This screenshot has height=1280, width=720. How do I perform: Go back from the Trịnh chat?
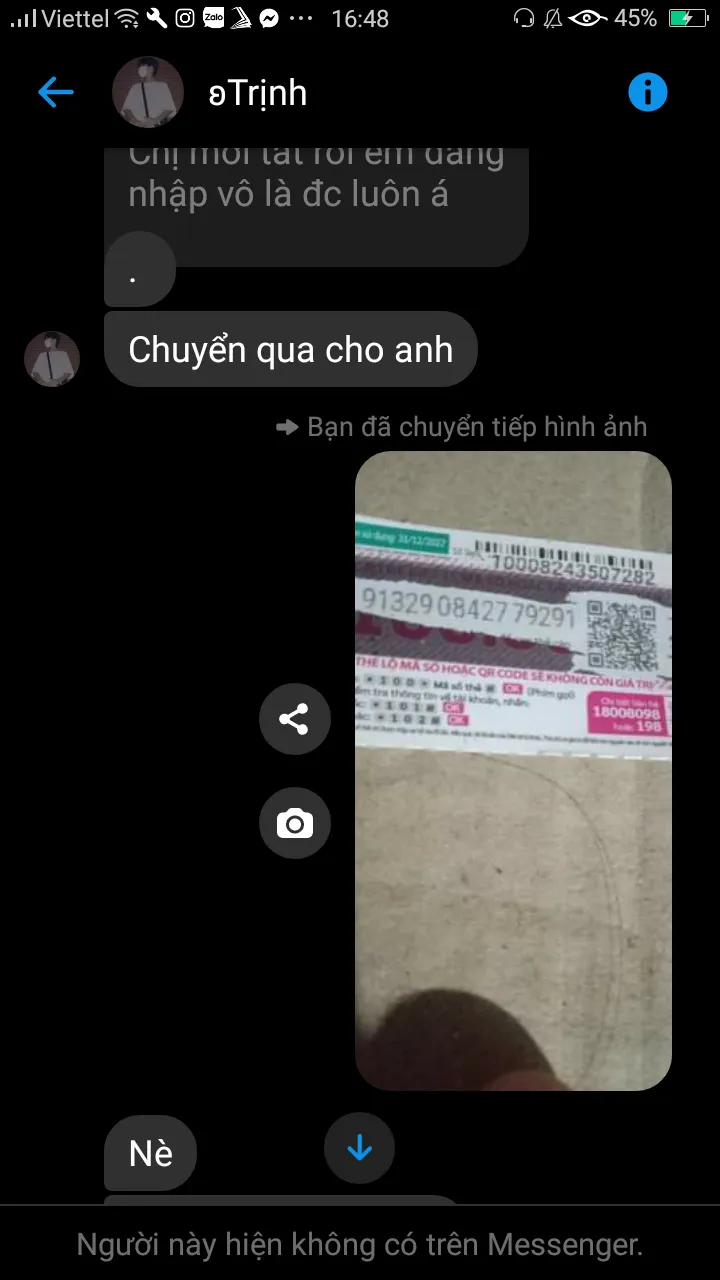(x=56, y=93)
